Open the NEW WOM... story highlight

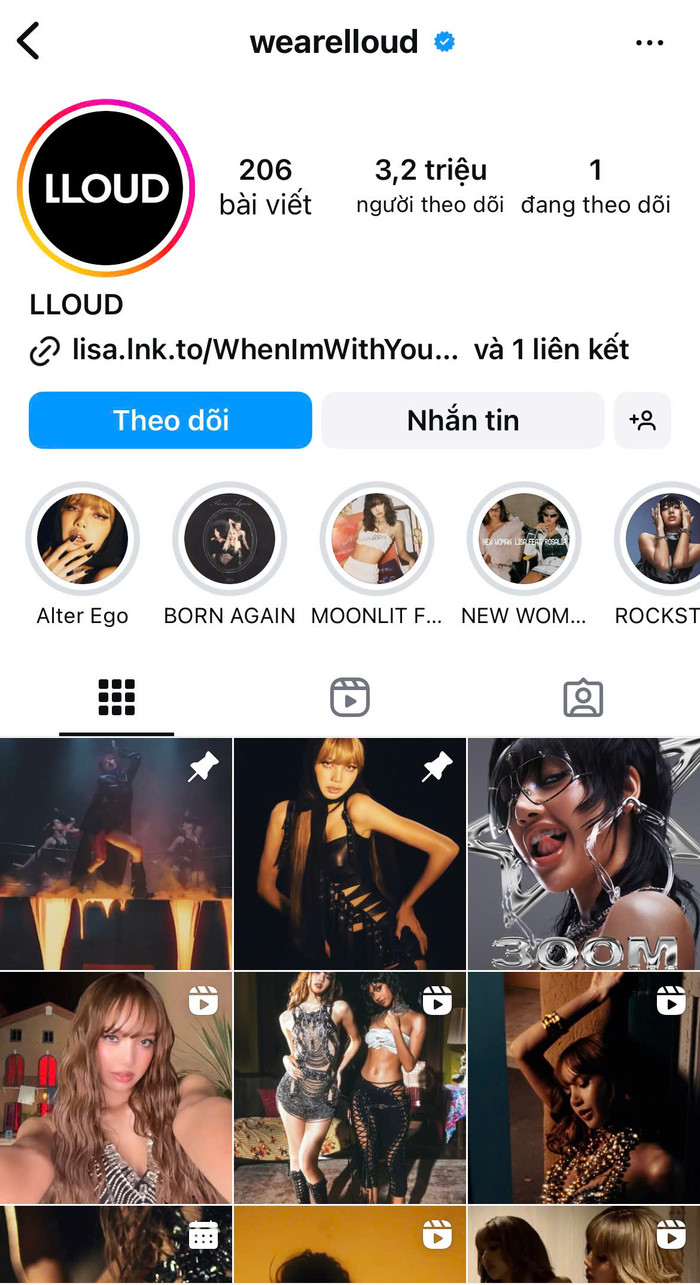(x=524, y=540)
